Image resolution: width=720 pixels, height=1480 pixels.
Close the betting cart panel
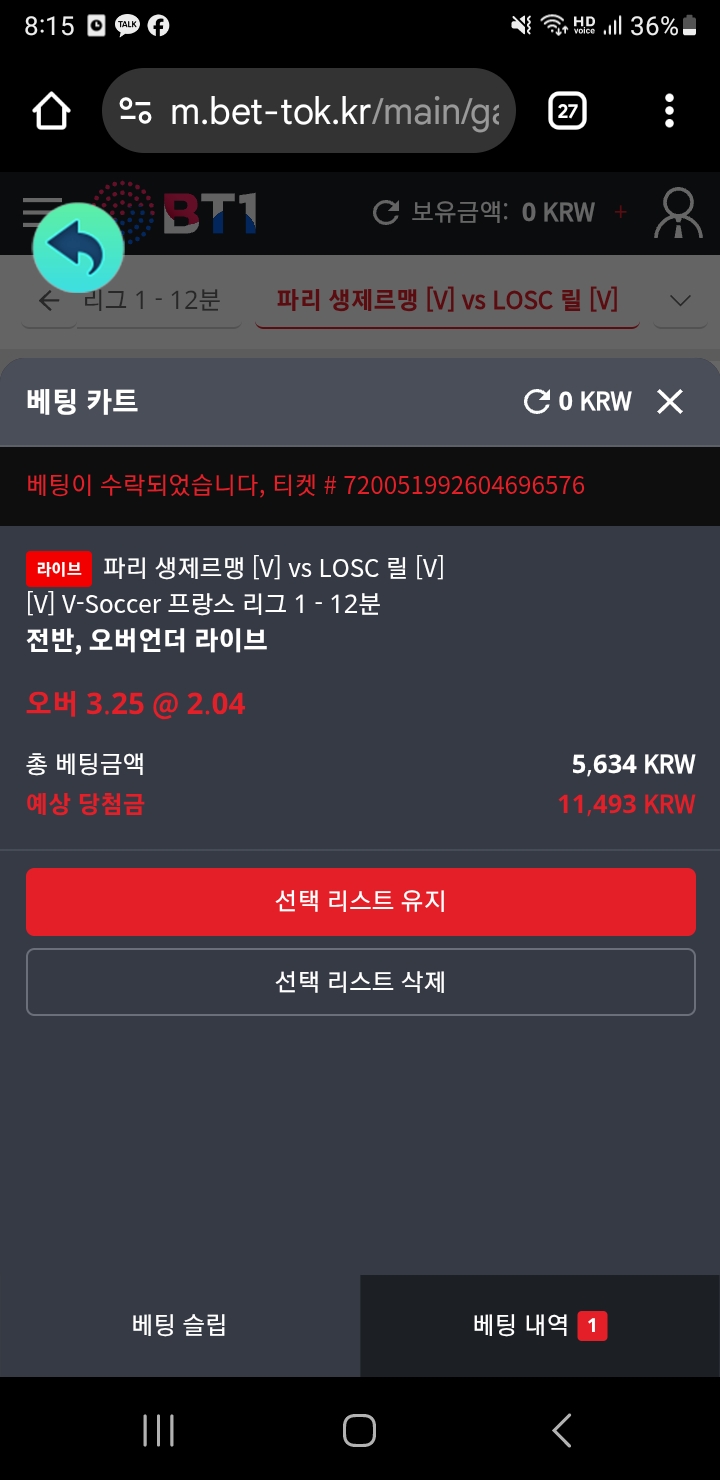[x=669, y=402]
